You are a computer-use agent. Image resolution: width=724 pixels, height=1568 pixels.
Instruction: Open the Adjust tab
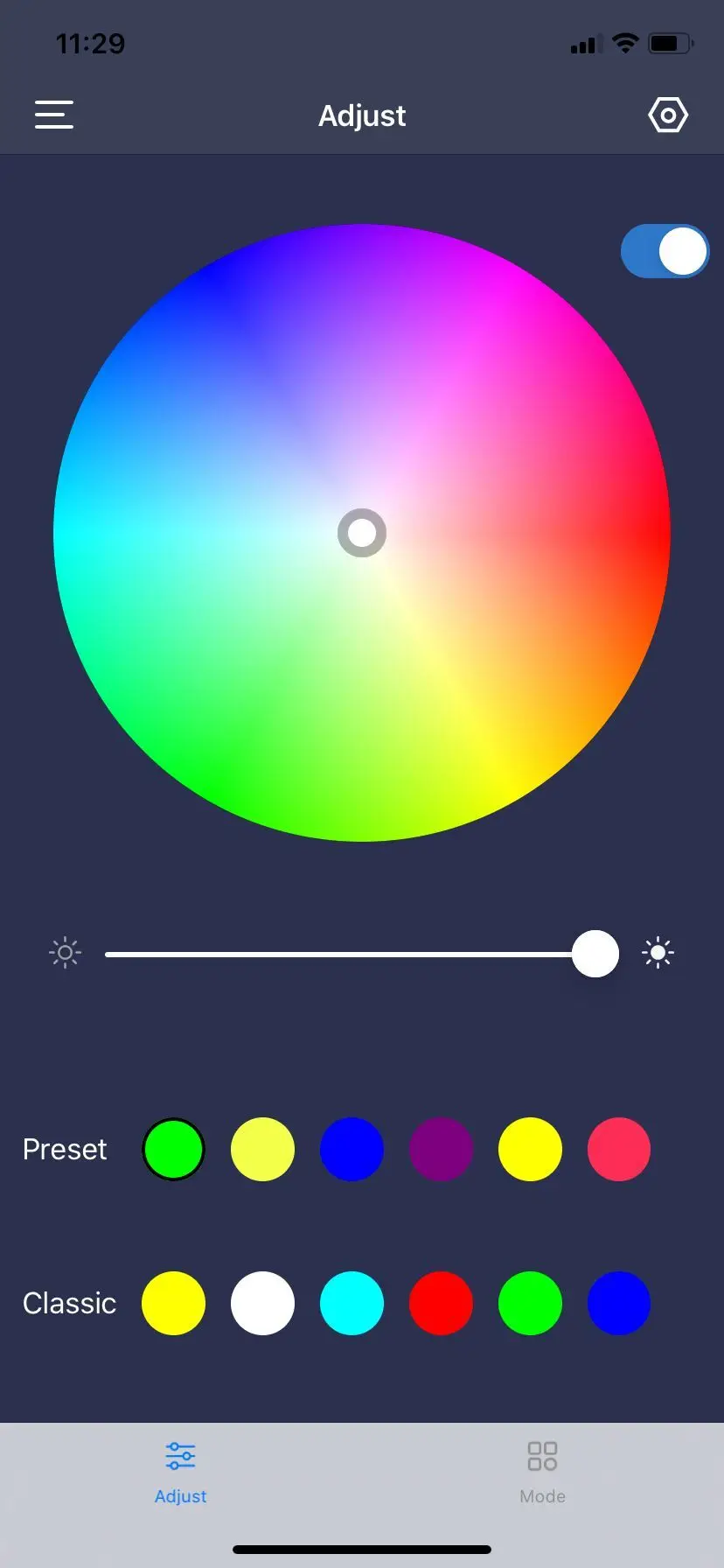(180, 1473)
